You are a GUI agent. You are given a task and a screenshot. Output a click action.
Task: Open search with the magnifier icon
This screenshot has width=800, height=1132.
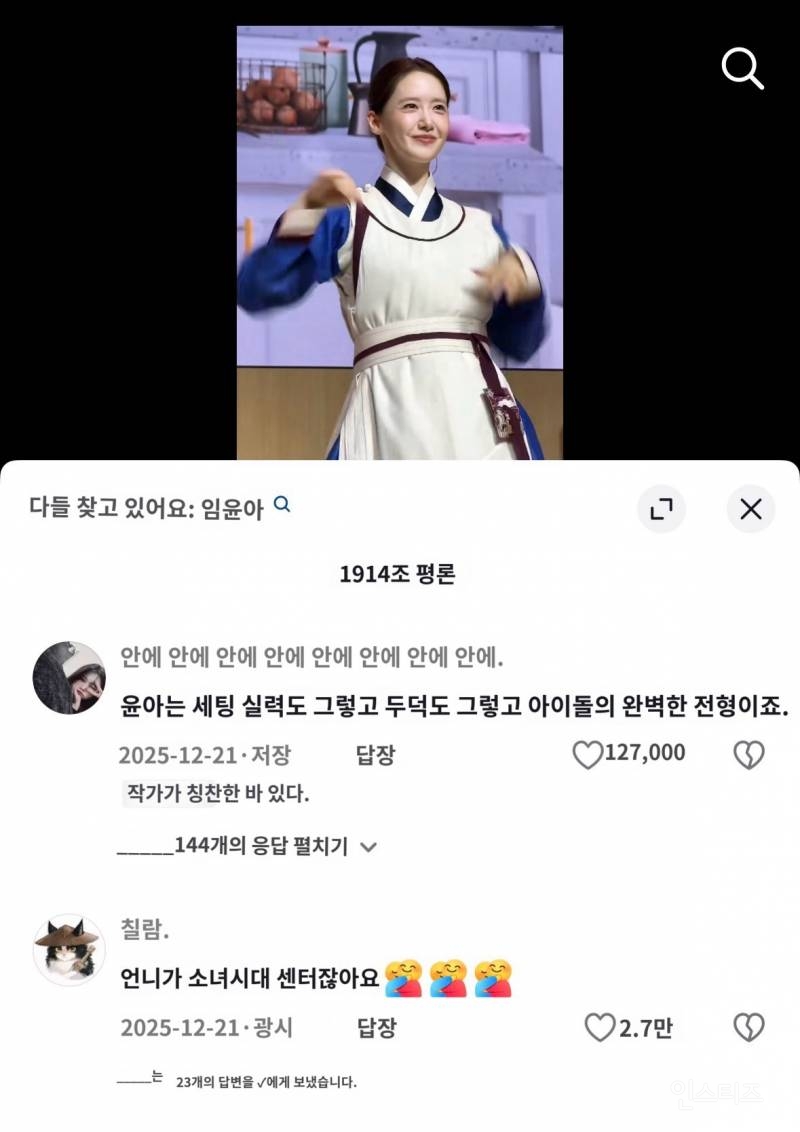tap(741, 67)
